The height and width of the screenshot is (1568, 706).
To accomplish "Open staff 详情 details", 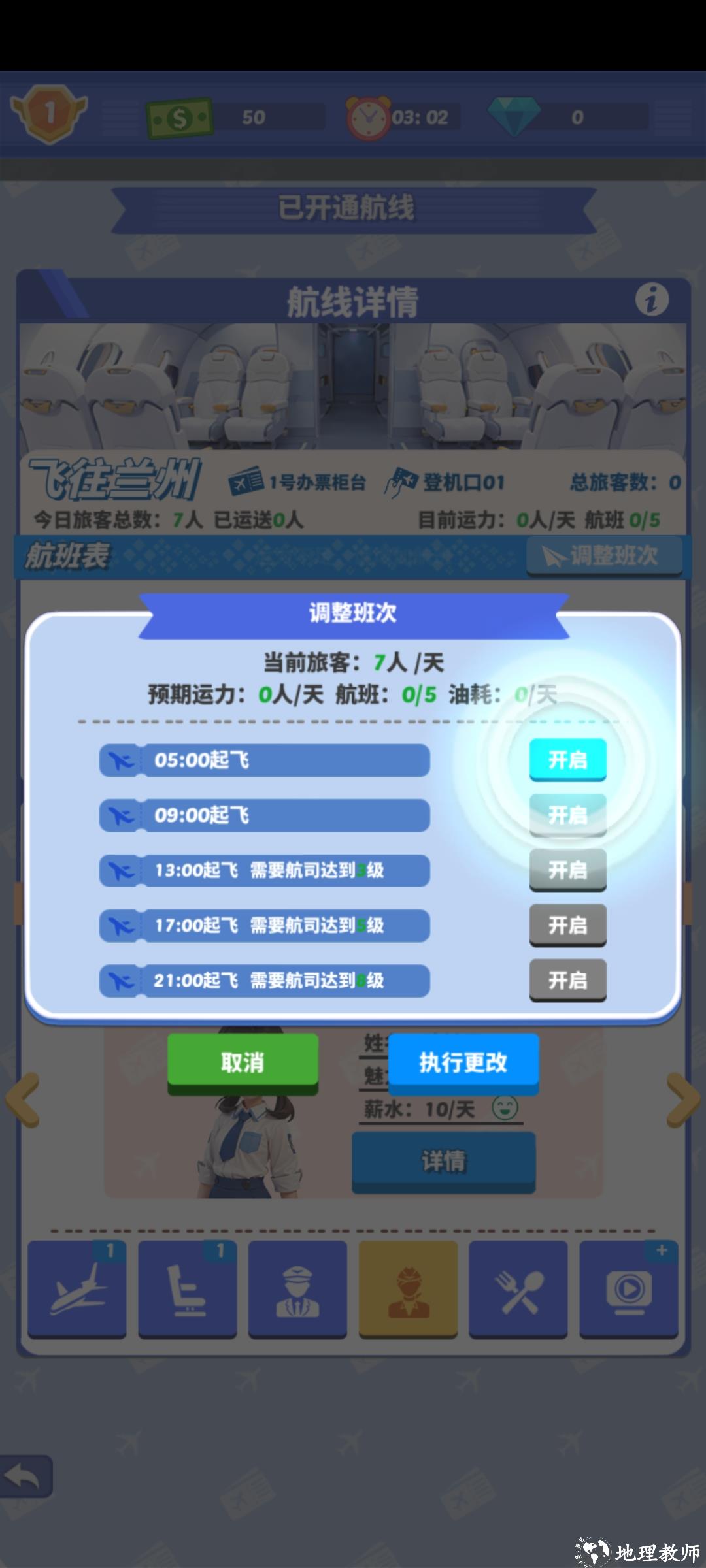I will pos(444,1162).
